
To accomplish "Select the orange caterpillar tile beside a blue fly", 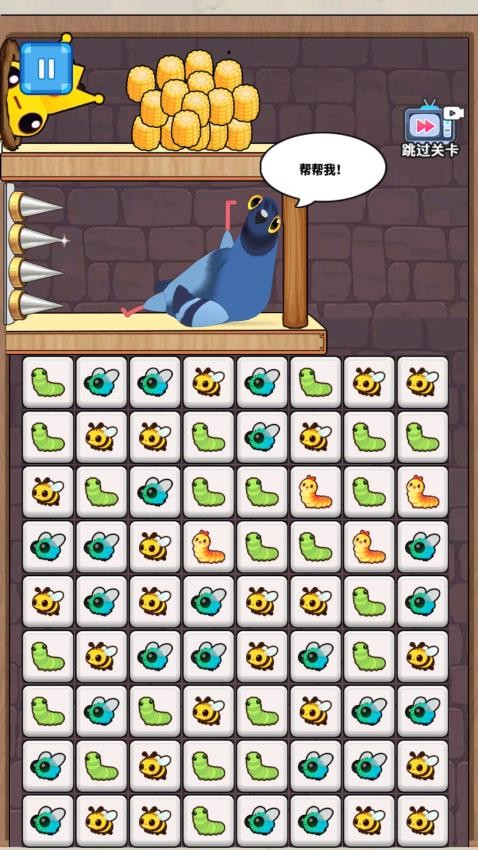I will click(369, 546).
